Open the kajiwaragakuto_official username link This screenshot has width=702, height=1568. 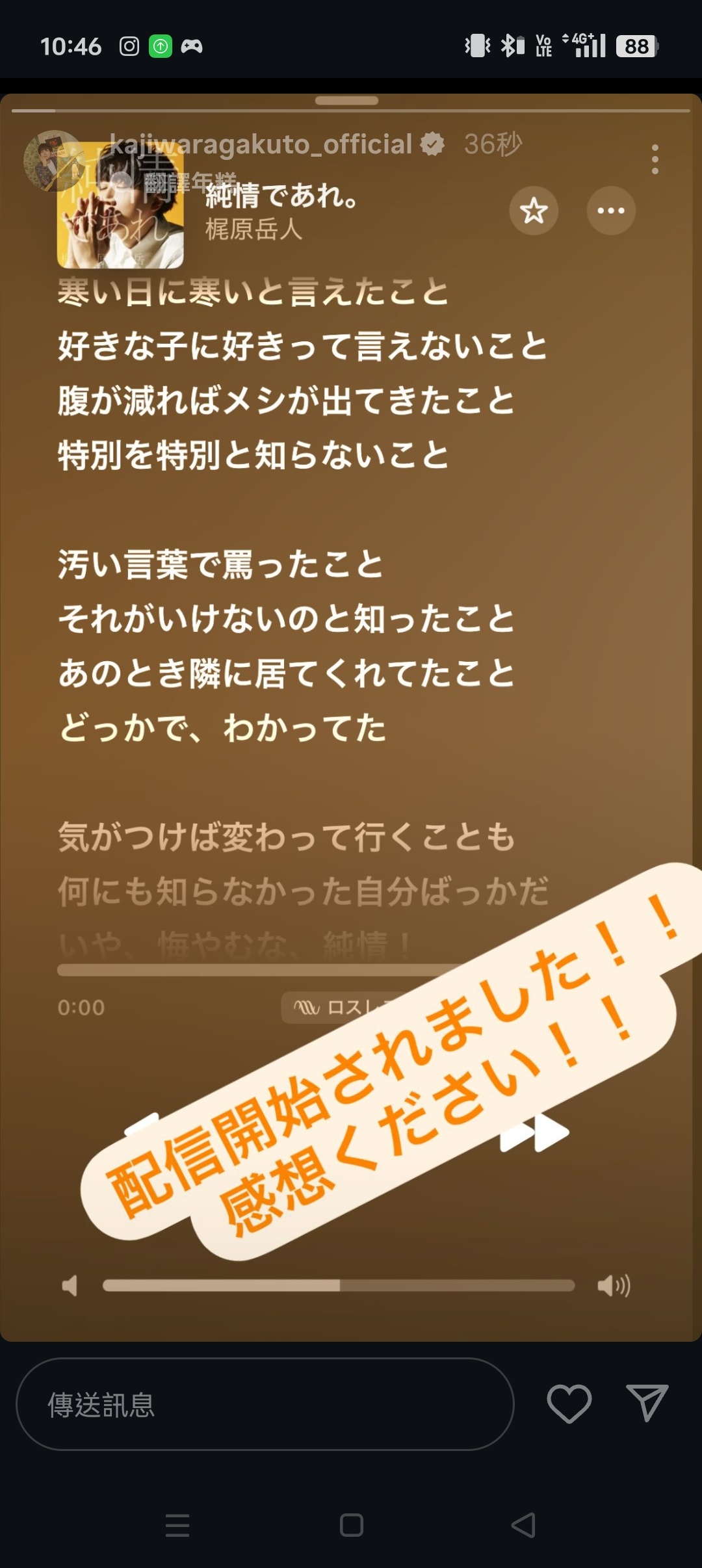[261, 144]
